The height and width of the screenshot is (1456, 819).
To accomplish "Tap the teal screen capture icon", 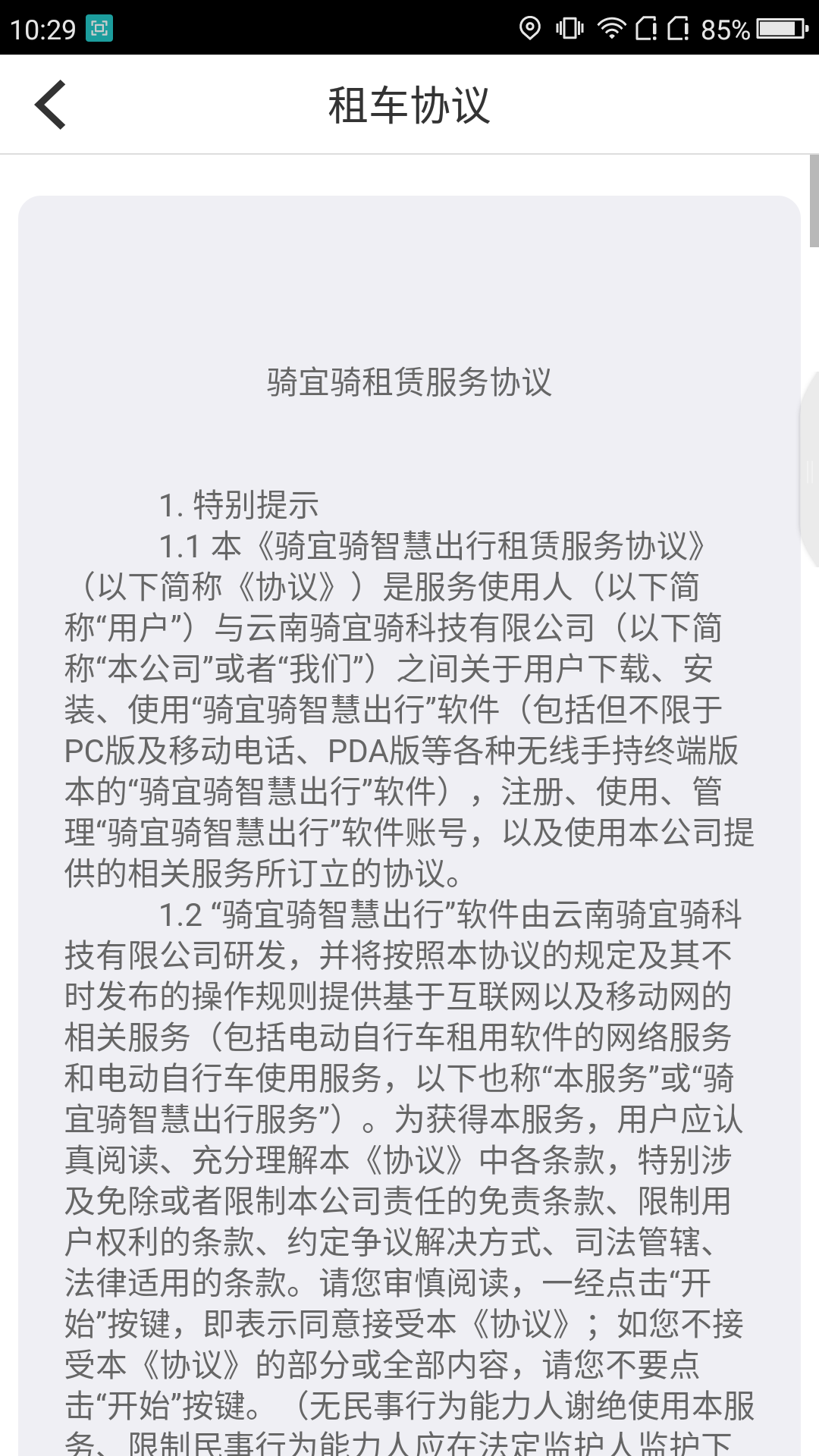I will tap(99, 29).
